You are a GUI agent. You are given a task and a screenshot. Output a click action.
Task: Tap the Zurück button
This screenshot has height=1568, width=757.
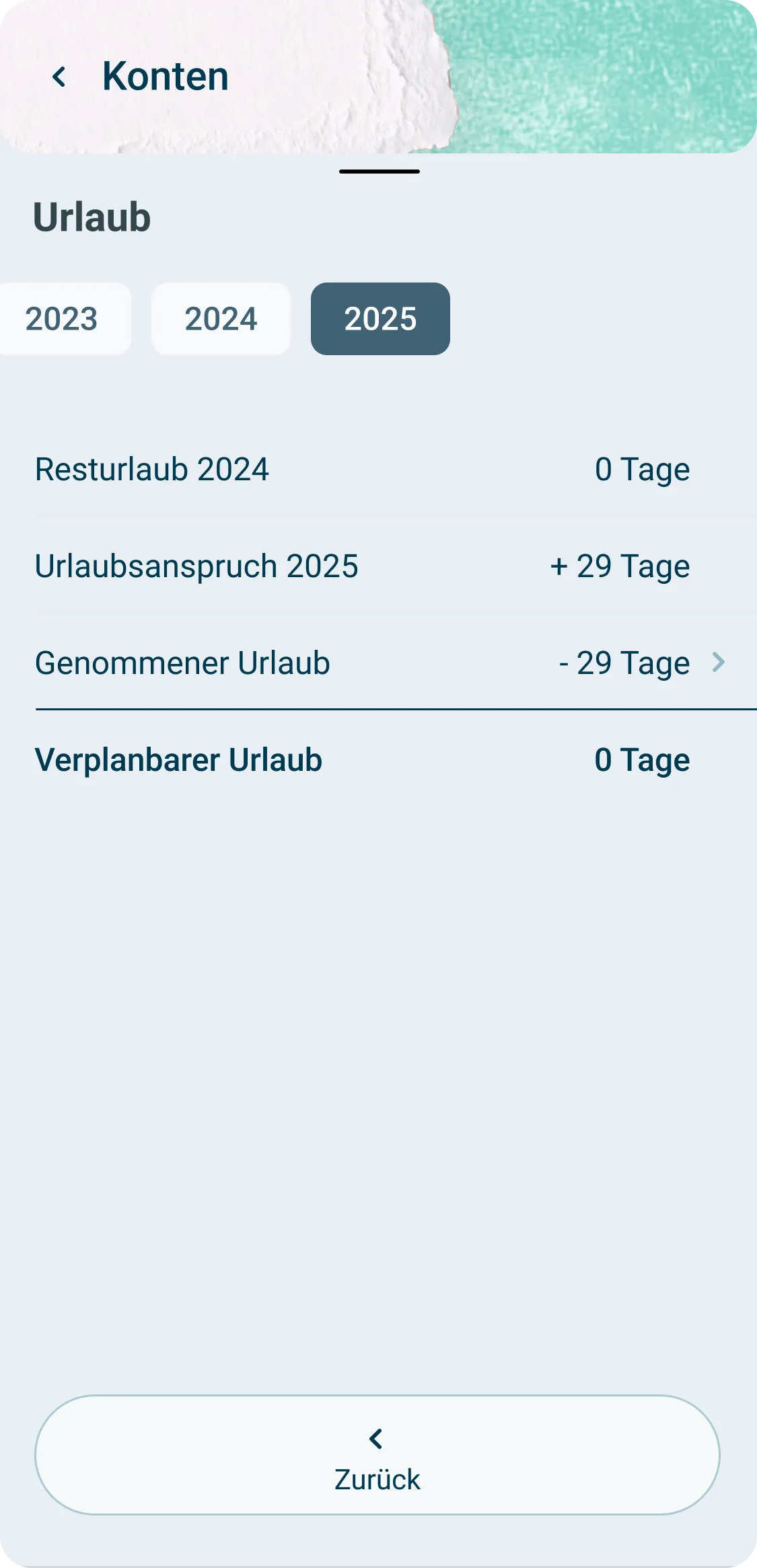(x=377, y=1455)
